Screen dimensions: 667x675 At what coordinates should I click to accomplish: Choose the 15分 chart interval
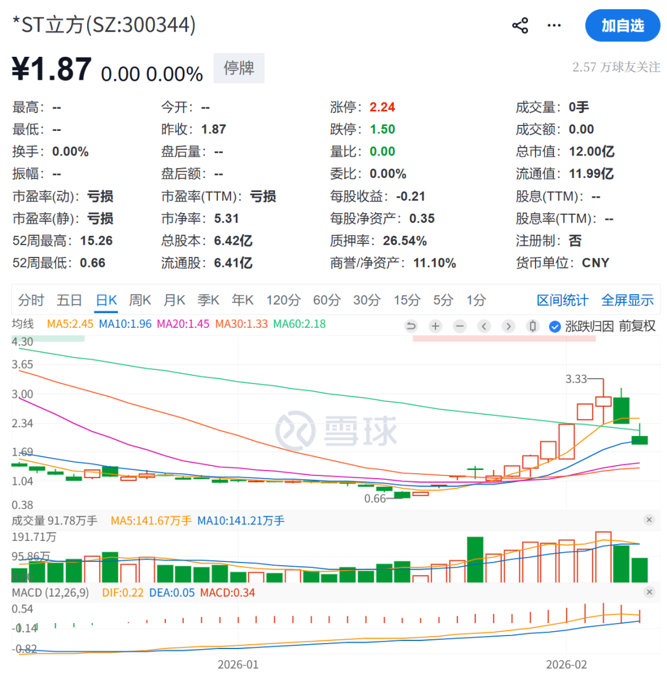tap(406, 299)
